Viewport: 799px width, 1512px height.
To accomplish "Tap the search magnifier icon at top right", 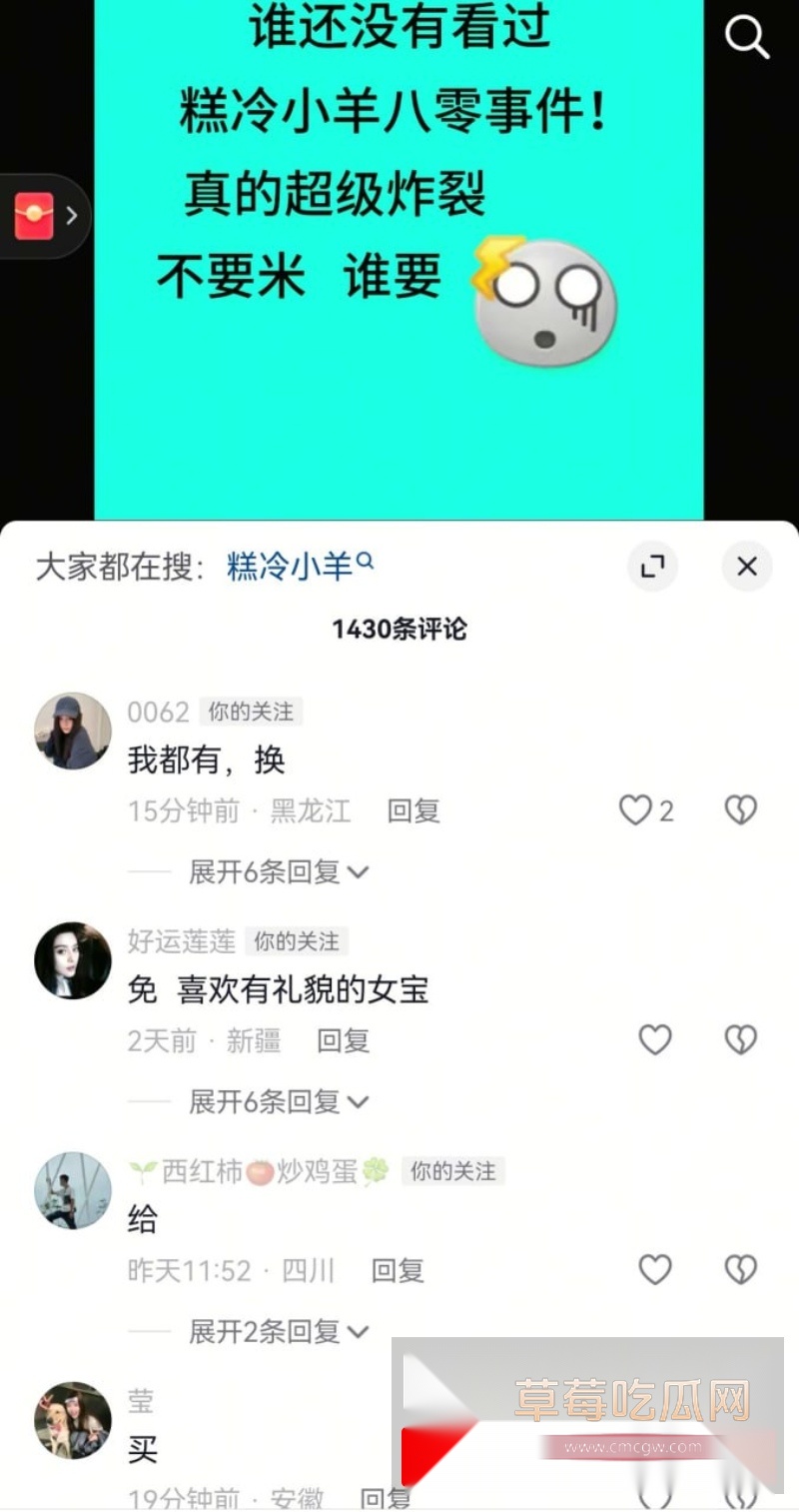I will pyautogui.click(x=745, y=38).
